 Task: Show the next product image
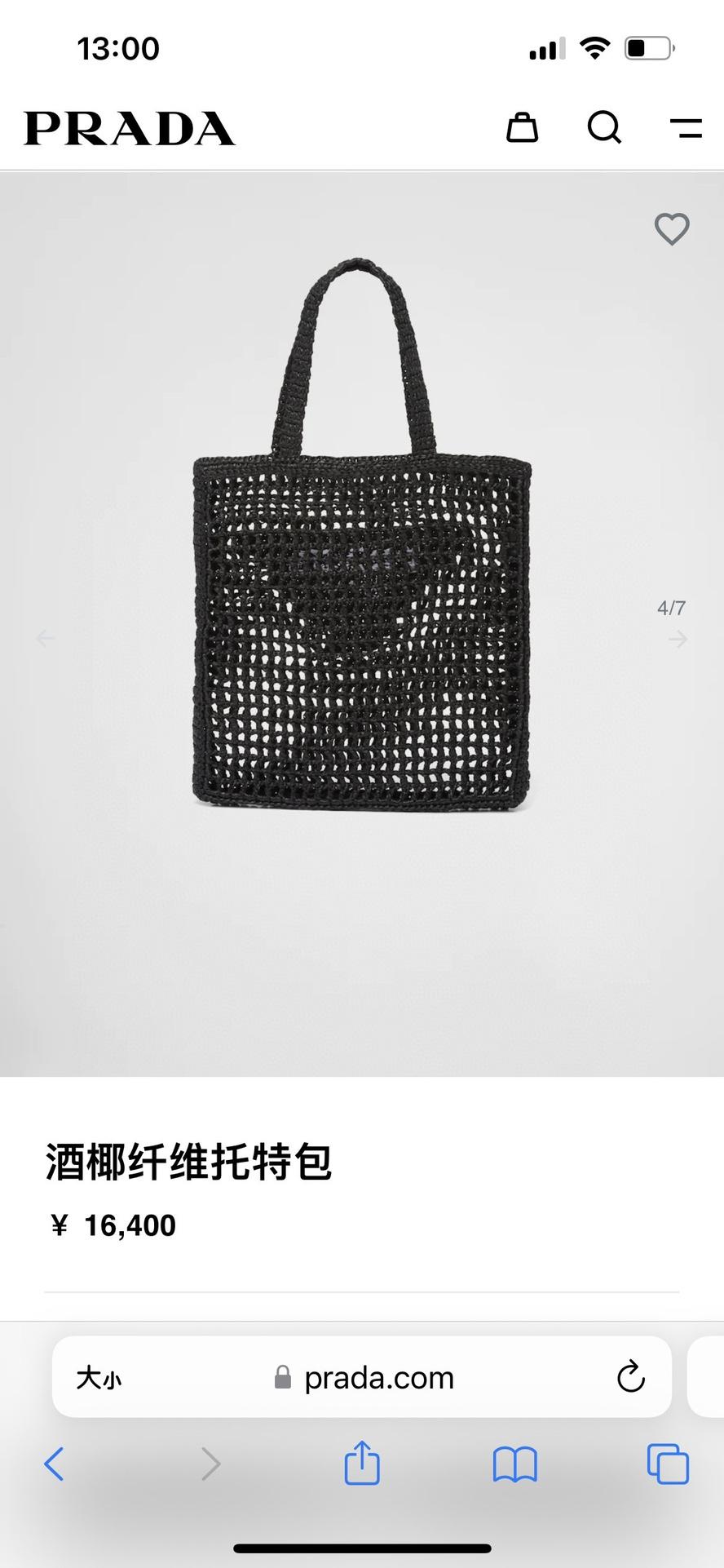click(x=678, y=639)
